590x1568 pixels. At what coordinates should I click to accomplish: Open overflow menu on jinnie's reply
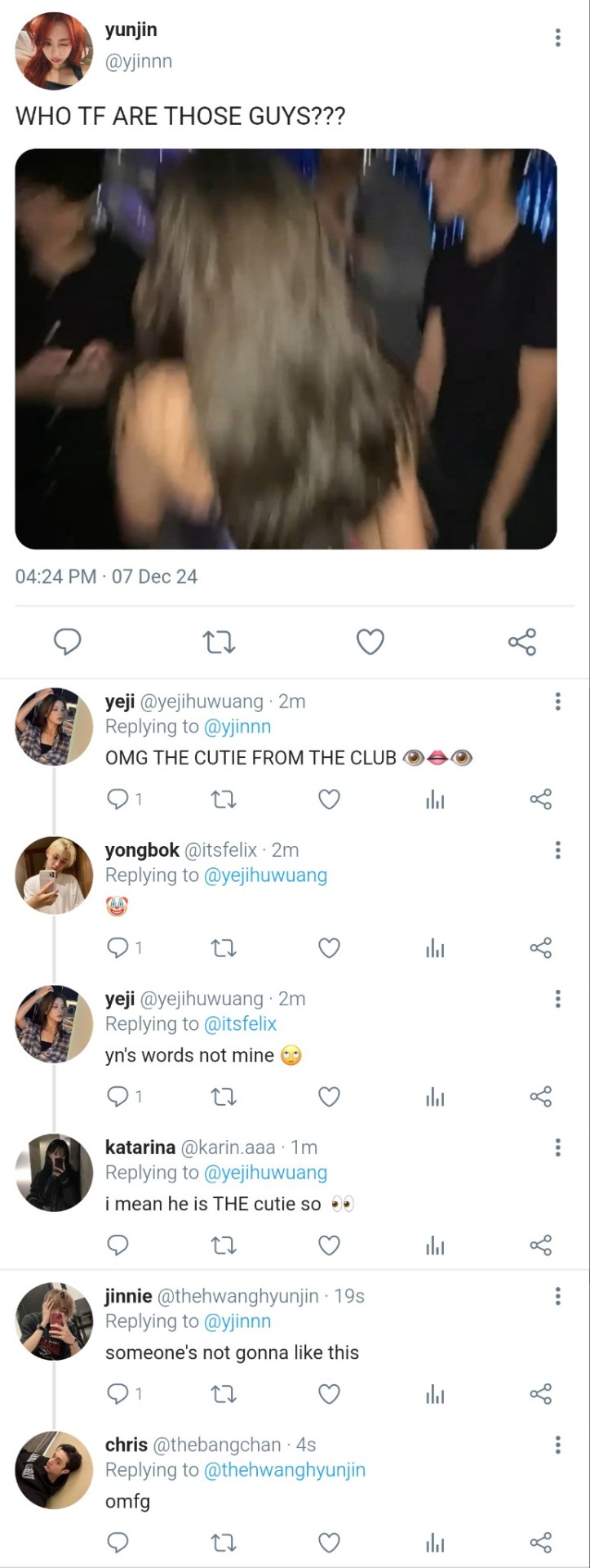[557, 1296]
